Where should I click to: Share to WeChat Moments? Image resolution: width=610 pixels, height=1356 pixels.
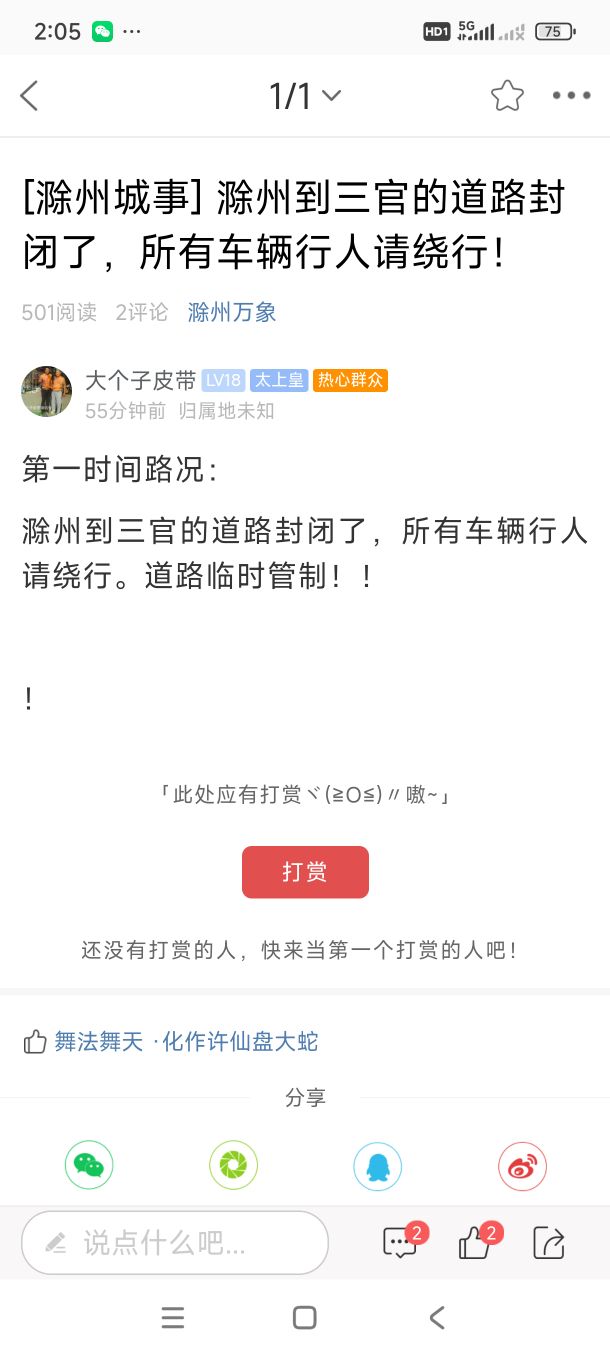[233, 1166]
